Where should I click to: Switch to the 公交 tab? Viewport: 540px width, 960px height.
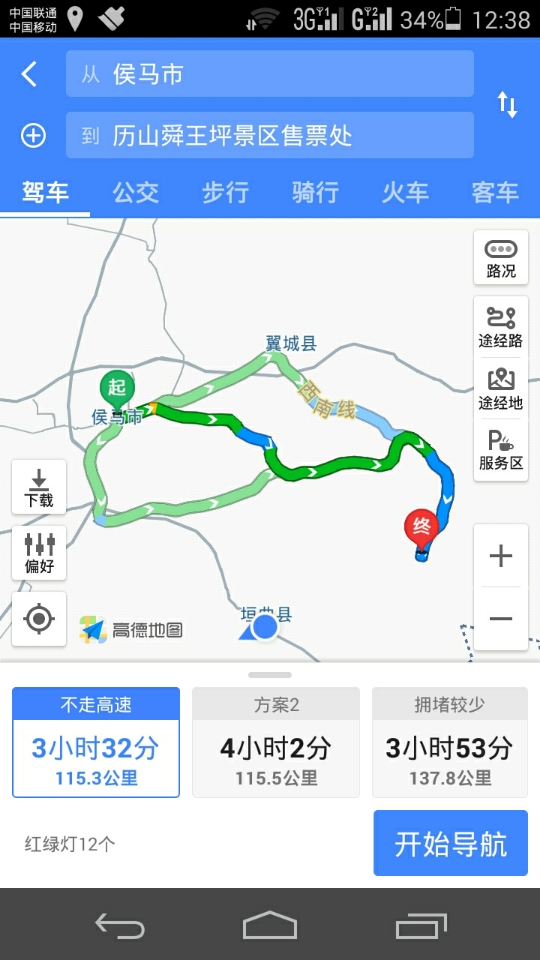pos(135,192)
